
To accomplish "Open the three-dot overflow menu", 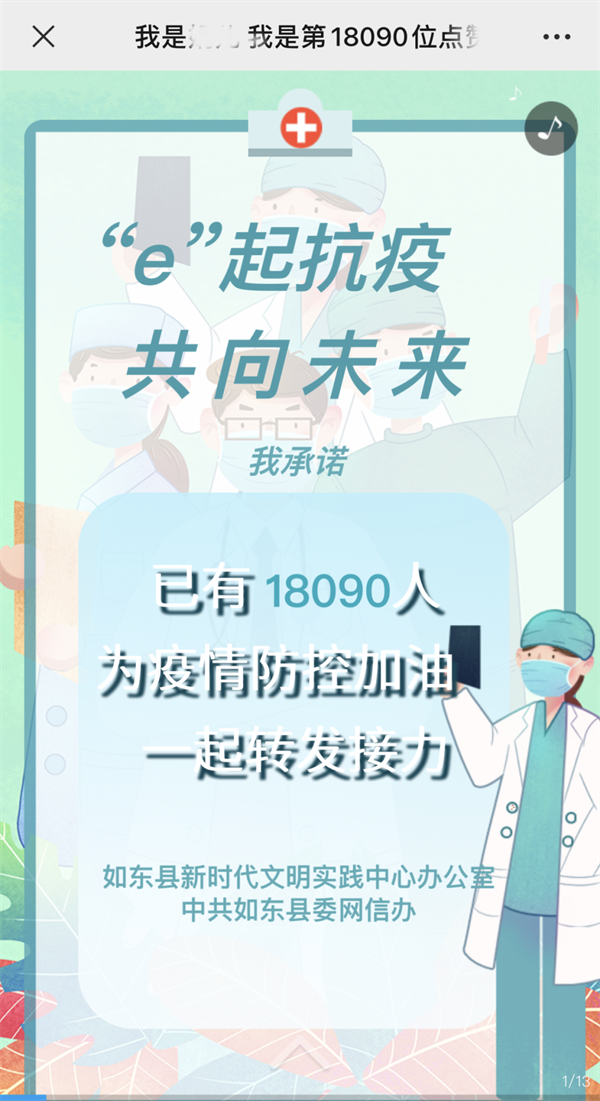I will coord(556,37).
